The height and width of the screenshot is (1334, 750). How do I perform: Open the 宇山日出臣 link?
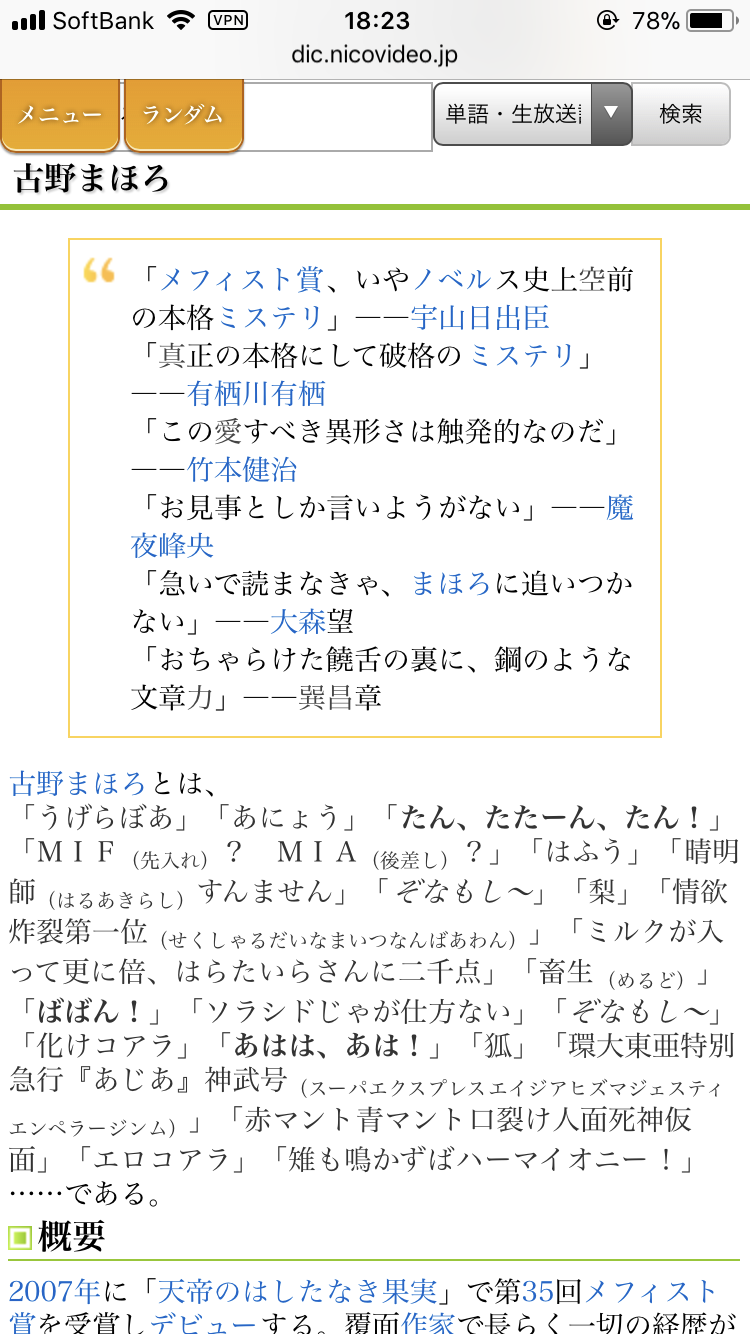click(x=481, y=318)
